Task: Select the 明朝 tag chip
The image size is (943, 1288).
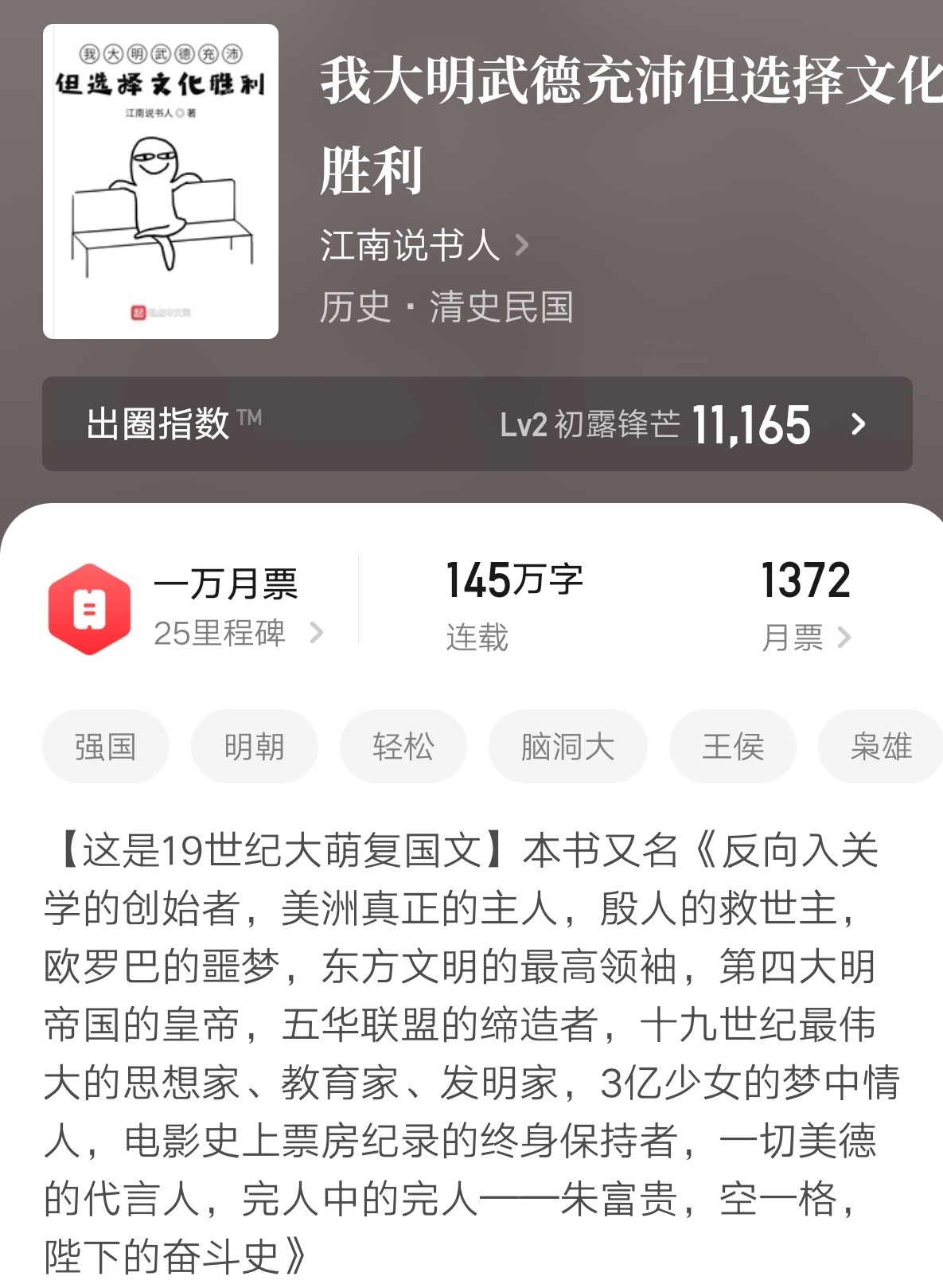Action: pos(254,747)
